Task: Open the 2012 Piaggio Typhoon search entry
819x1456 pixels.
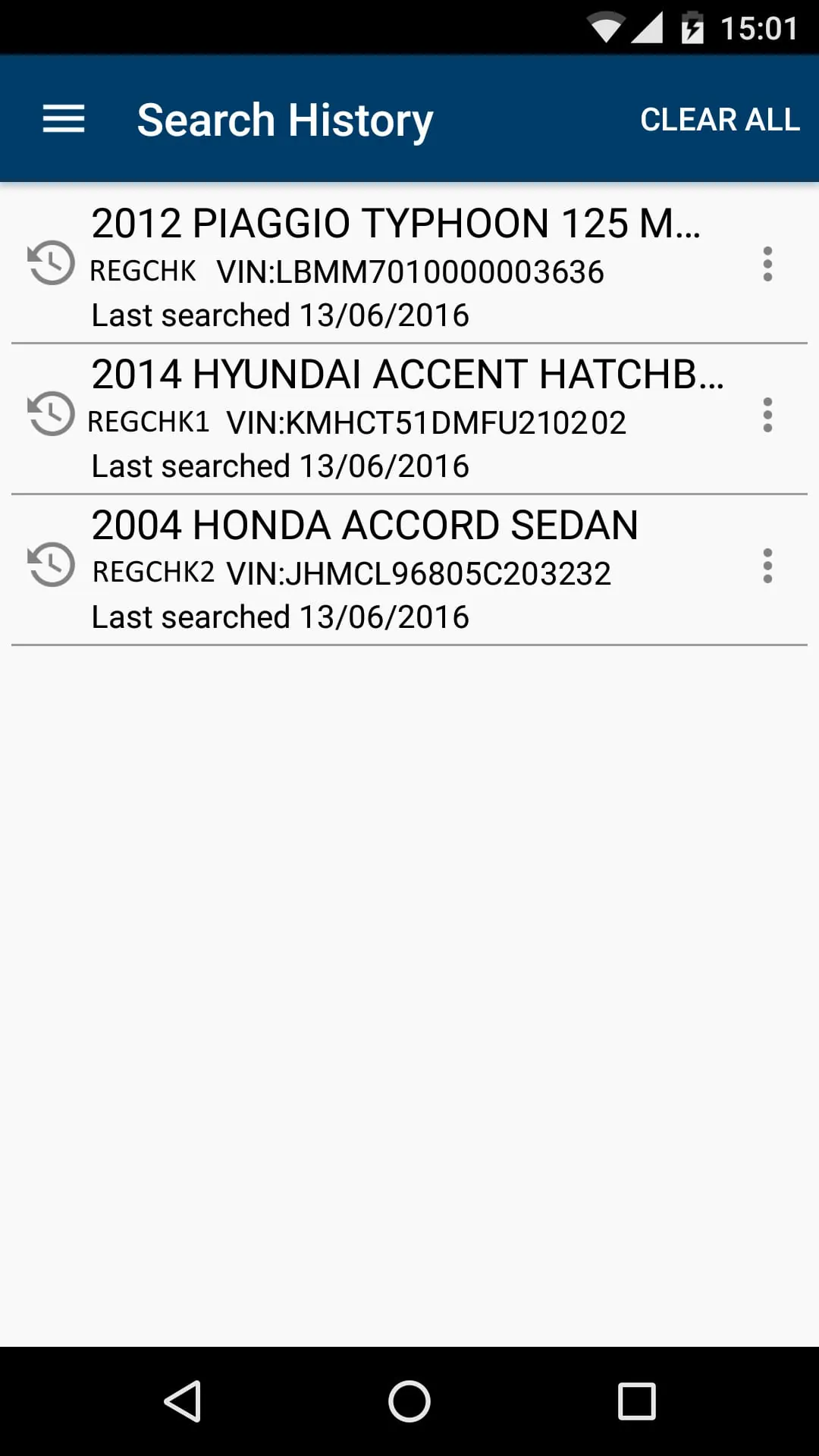Action: [394, 265]
